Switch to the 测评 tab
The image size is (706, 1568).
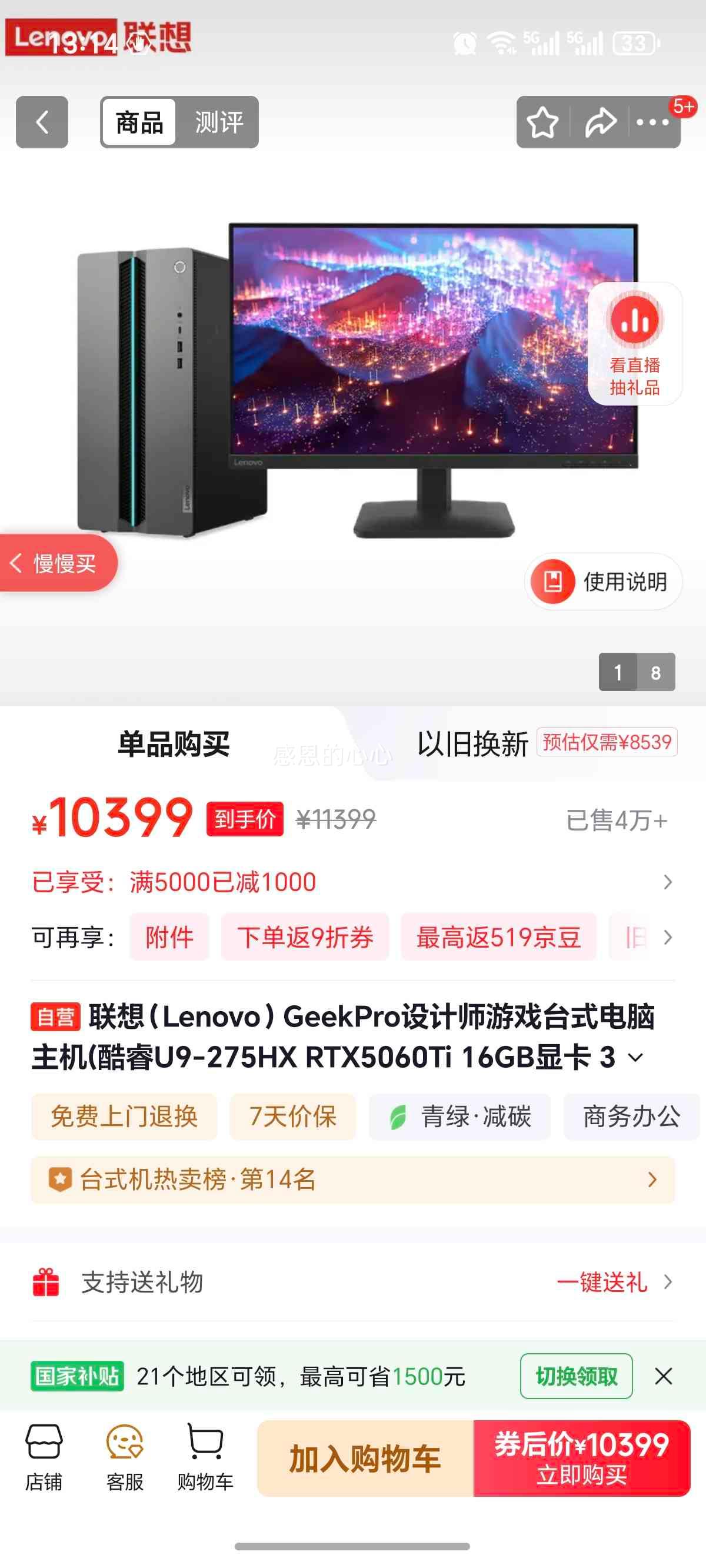click(x=219, y=122)
